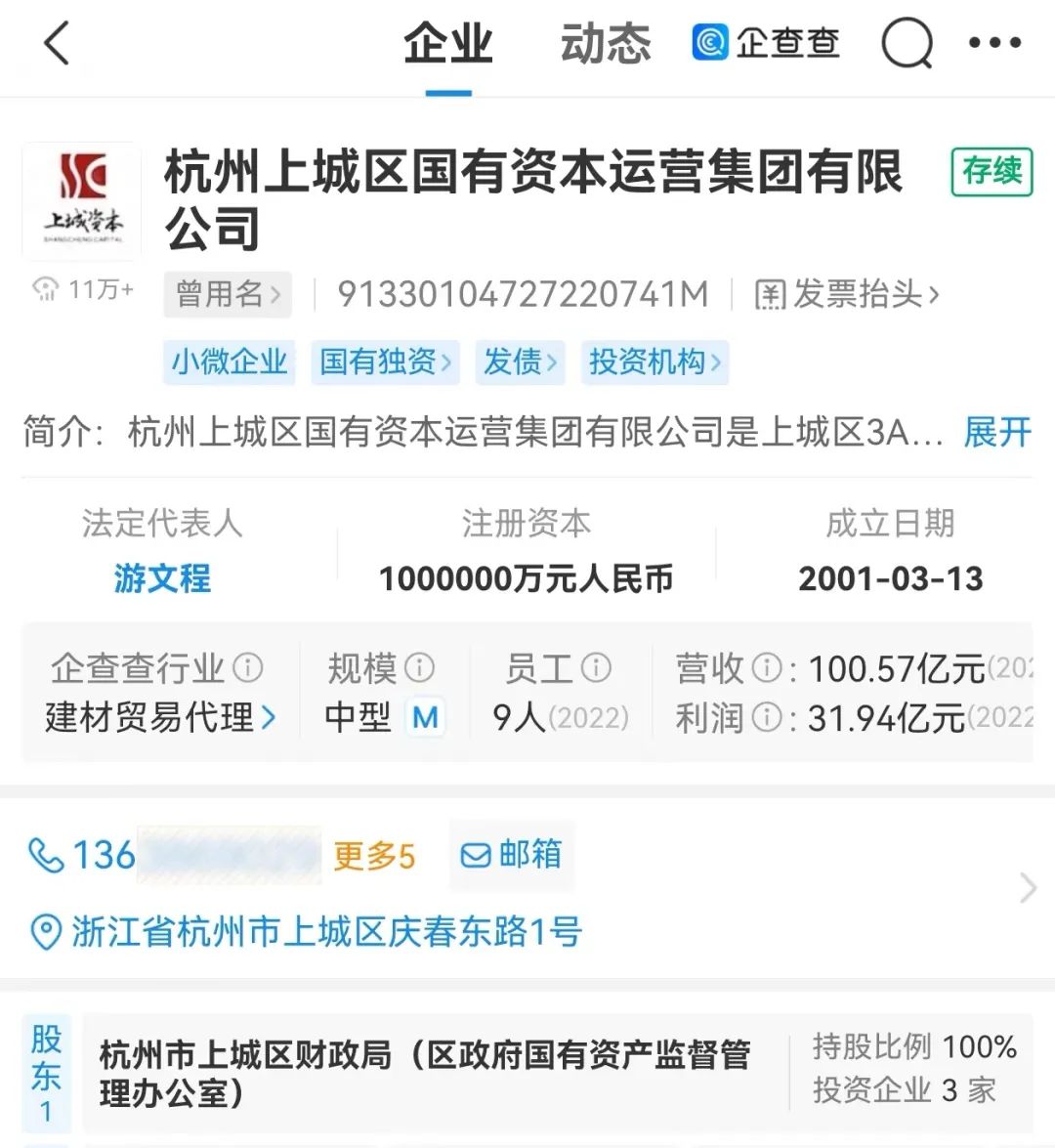The width and height of the screenshot is (1055, 1148).
Task: Open the search magnifier icon
Action: (x=906, y=44)
